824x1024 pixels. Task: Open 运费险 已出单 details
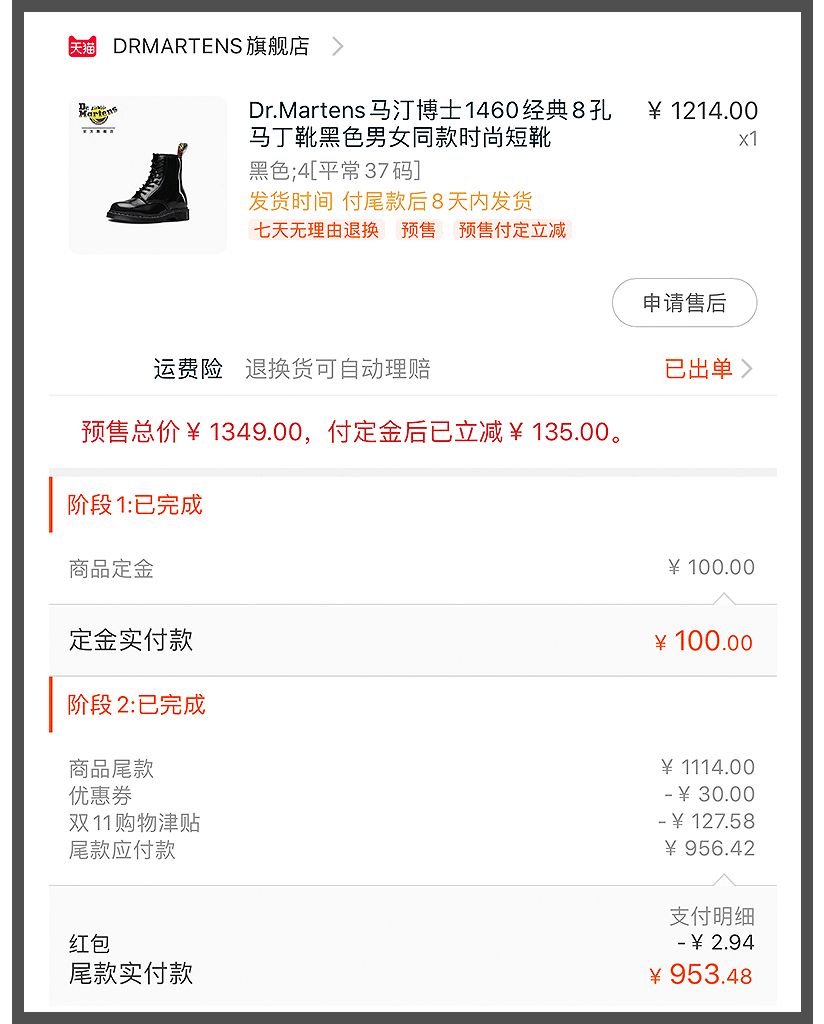(x=708, y=369)
